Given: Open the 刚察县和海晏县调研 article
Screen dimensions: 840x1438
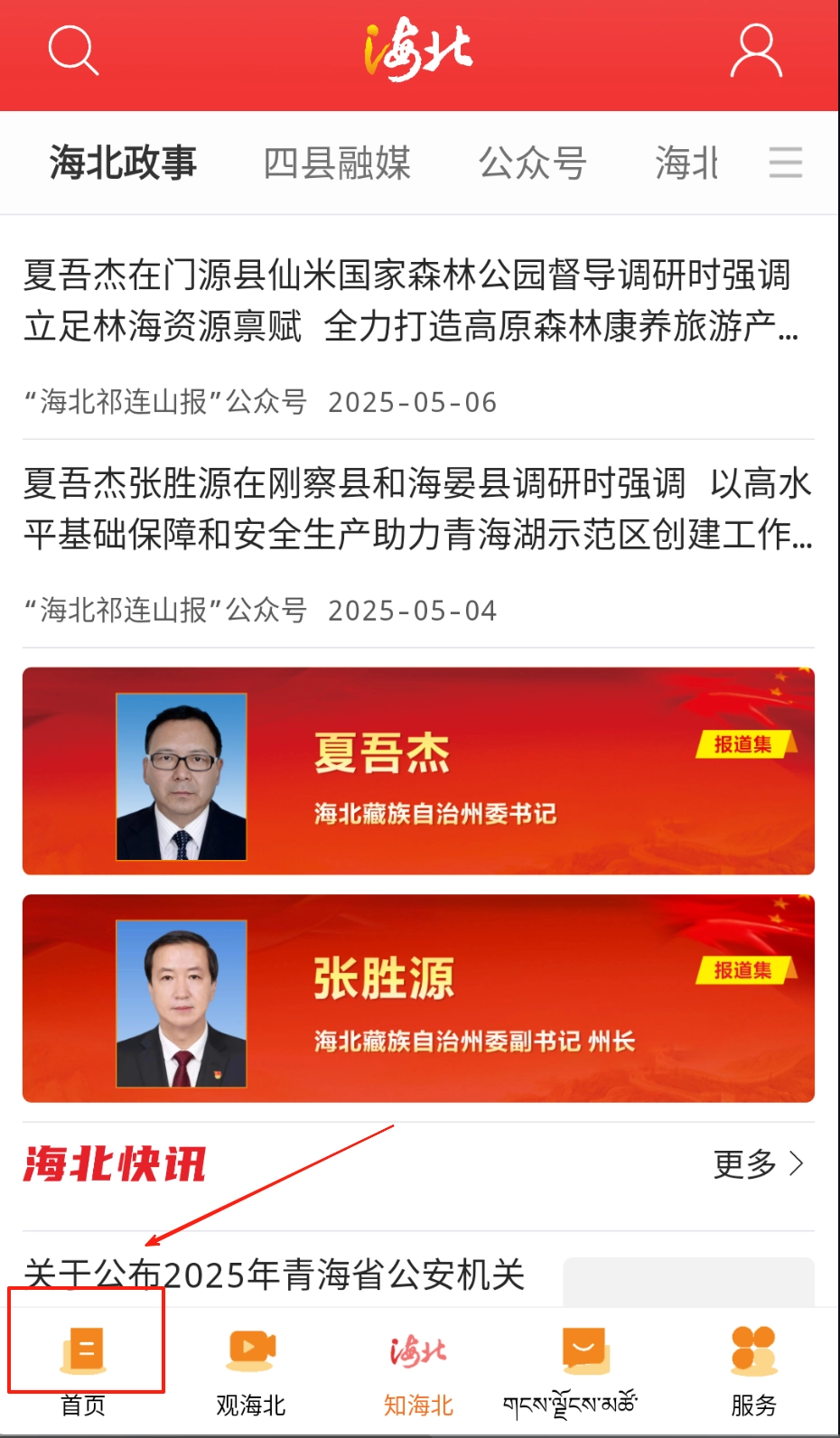Looking at the screenshot, I should click(417, 509).
